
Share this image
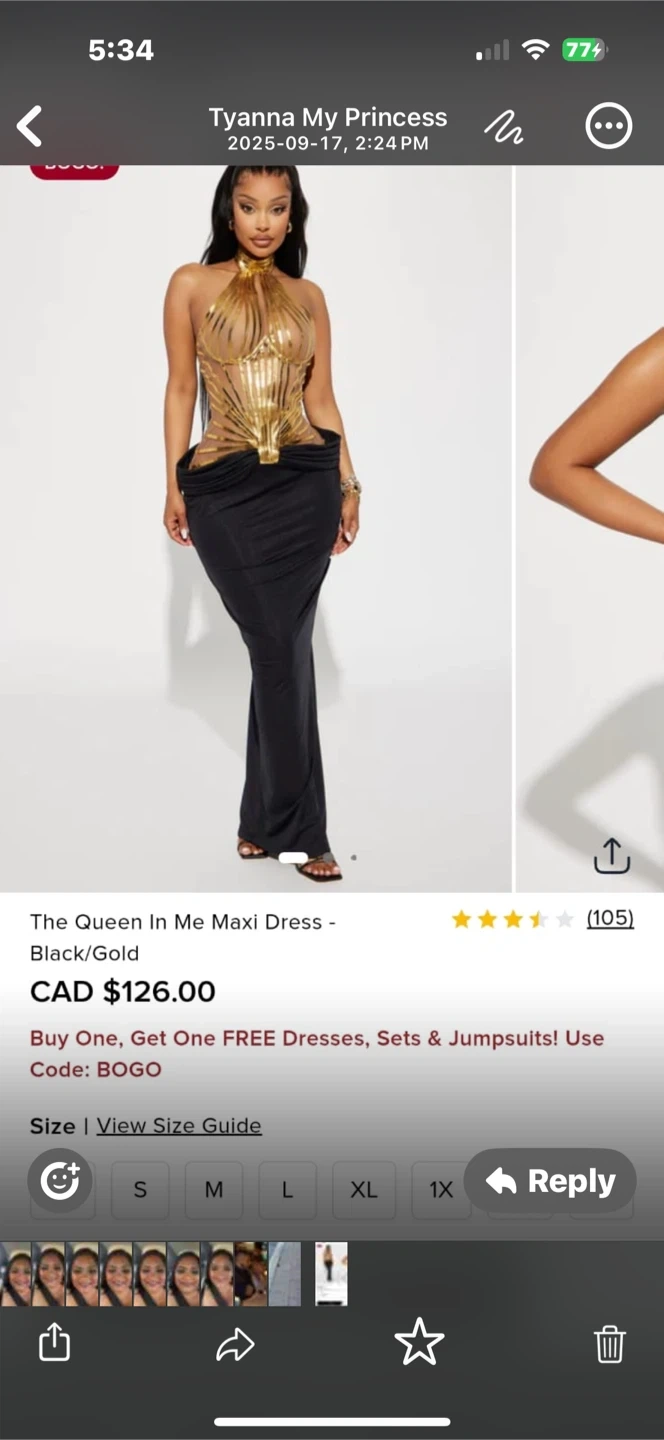(54, 1342)
